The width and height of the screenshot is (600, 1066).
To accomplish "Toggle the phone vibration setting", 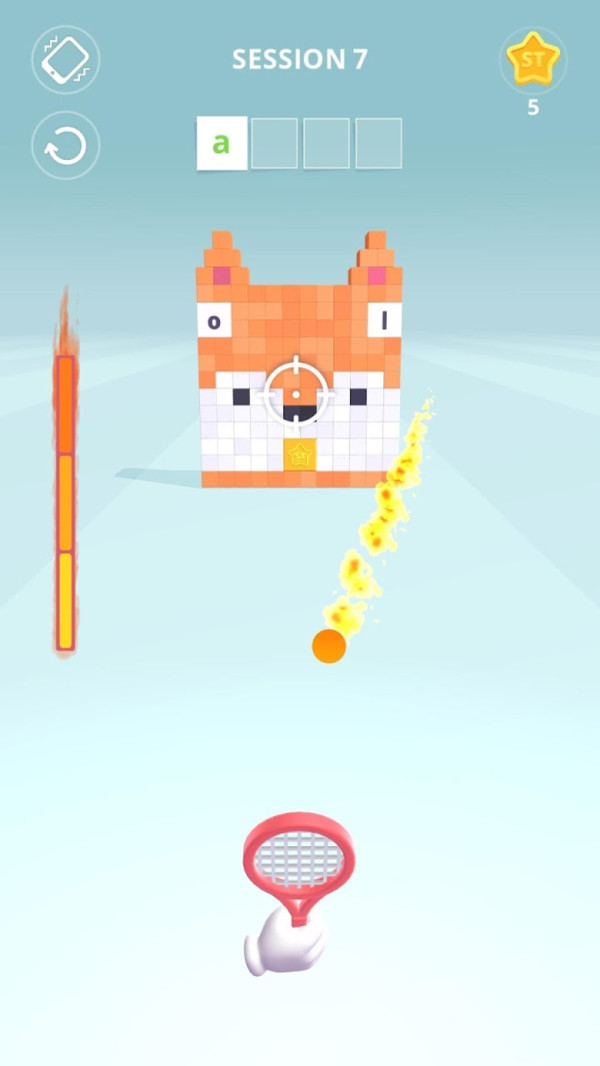I will point(66,60).
